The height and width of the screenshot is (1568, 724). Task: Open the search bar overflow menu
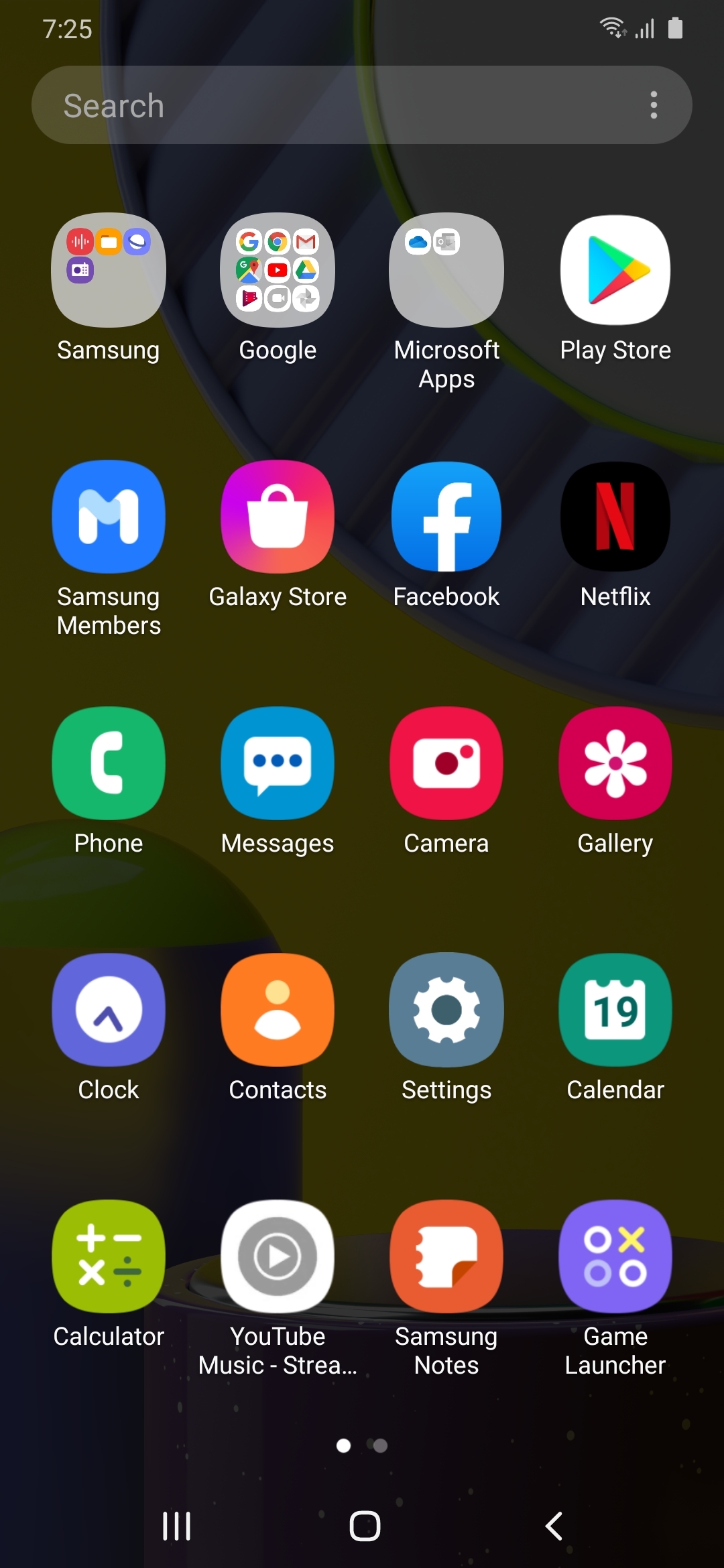tap(654, 105)
